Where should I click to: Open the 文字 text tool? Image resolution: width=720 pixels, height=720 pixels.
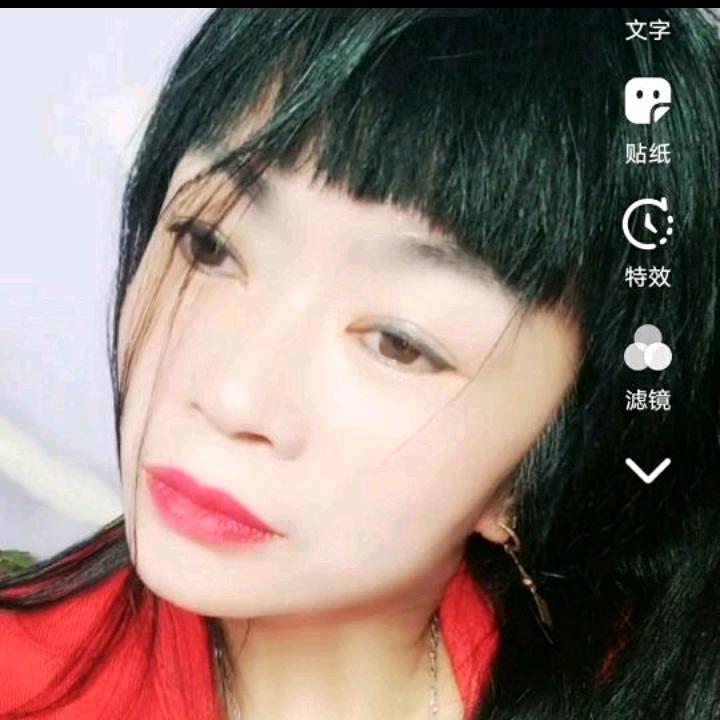coord(647,29)
